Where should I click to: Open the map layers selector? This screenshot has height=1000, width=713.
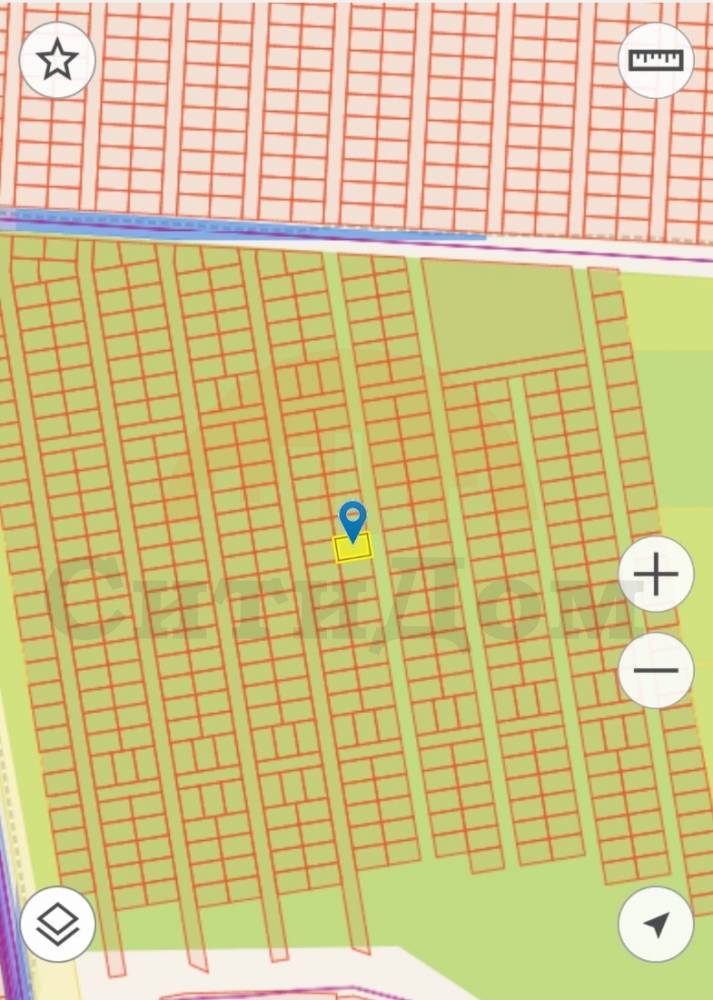tap(57, 924)
